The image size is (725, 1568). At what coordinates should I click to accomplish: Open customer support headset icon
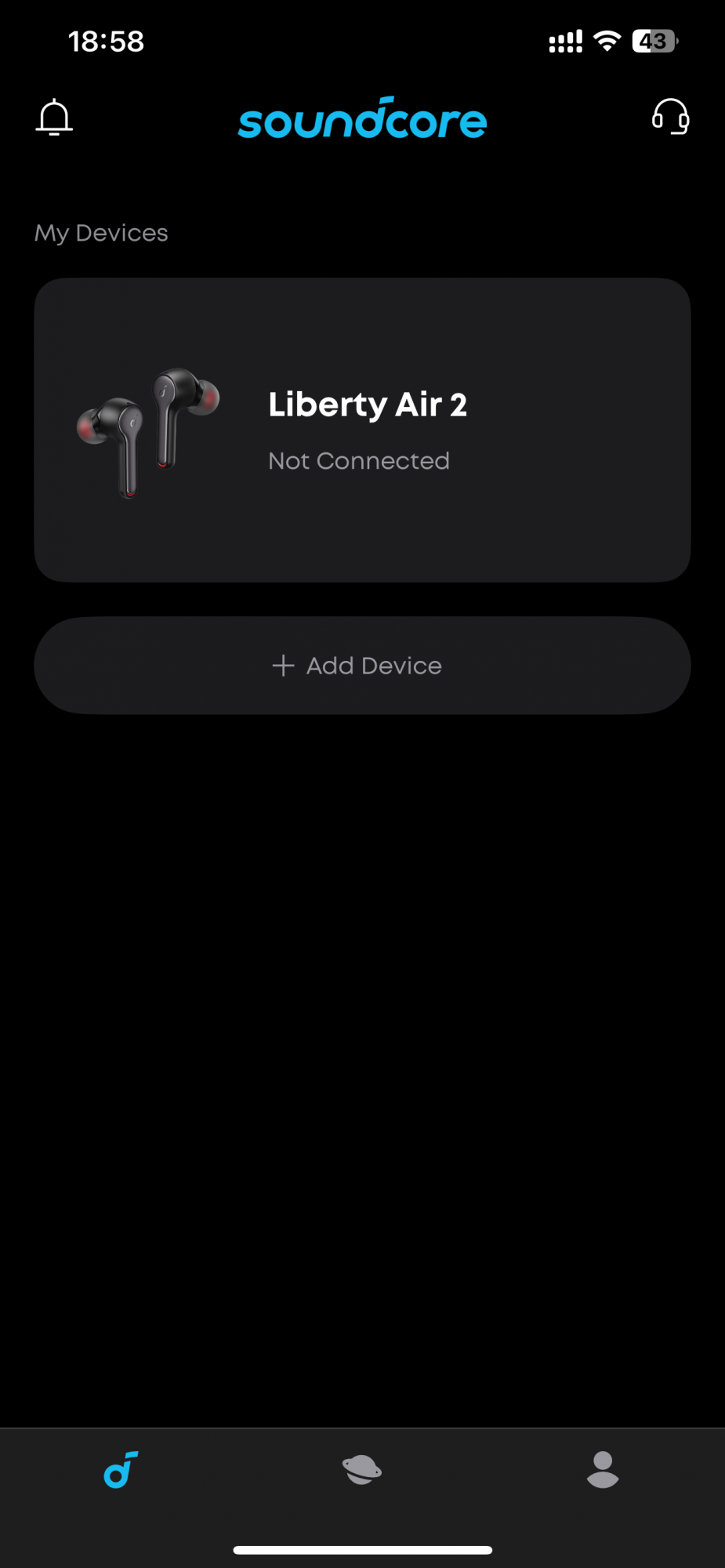[x=670, y=117]
